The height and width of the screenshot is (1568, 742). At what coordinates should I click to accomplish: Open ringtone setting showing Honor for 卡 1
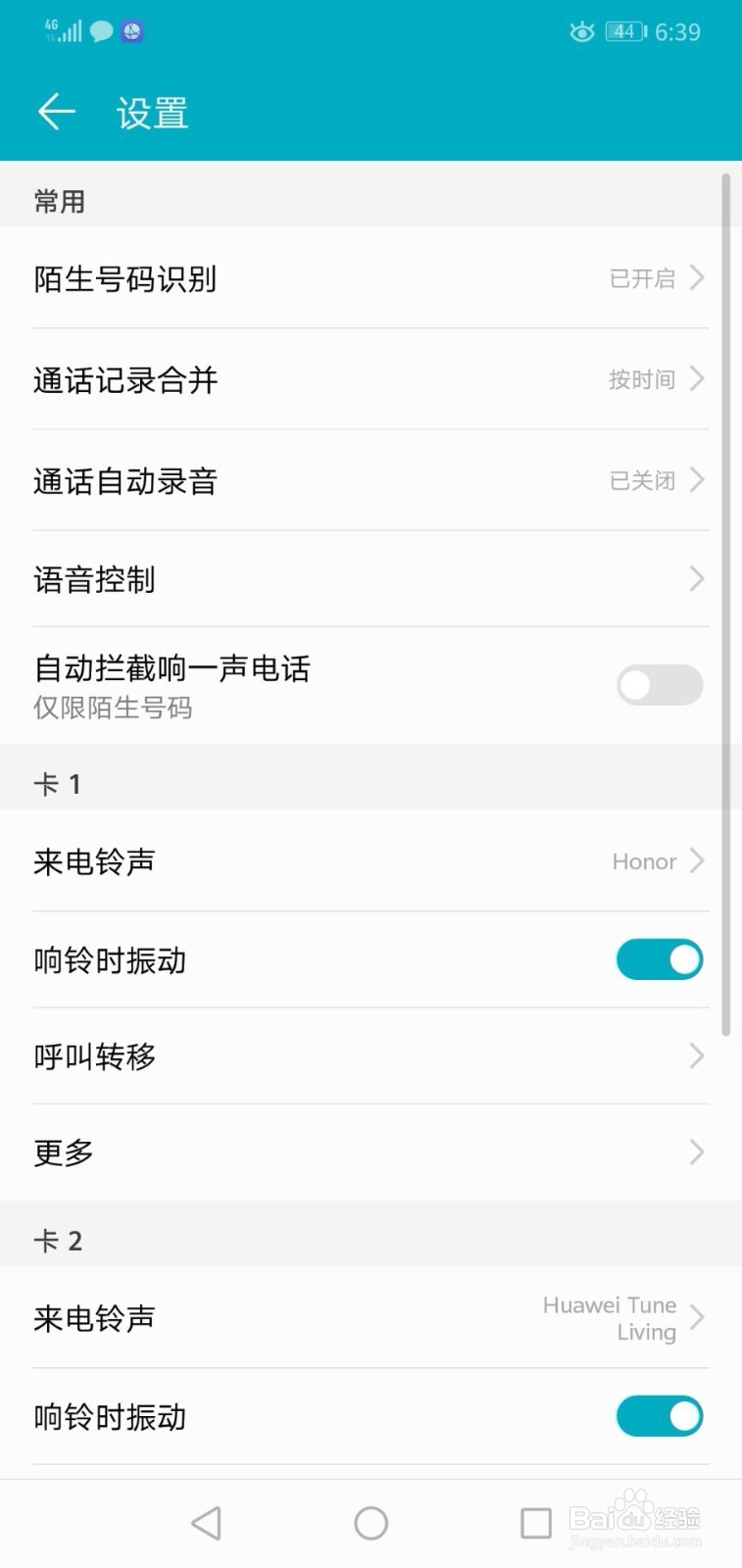[x=371, y=861]
